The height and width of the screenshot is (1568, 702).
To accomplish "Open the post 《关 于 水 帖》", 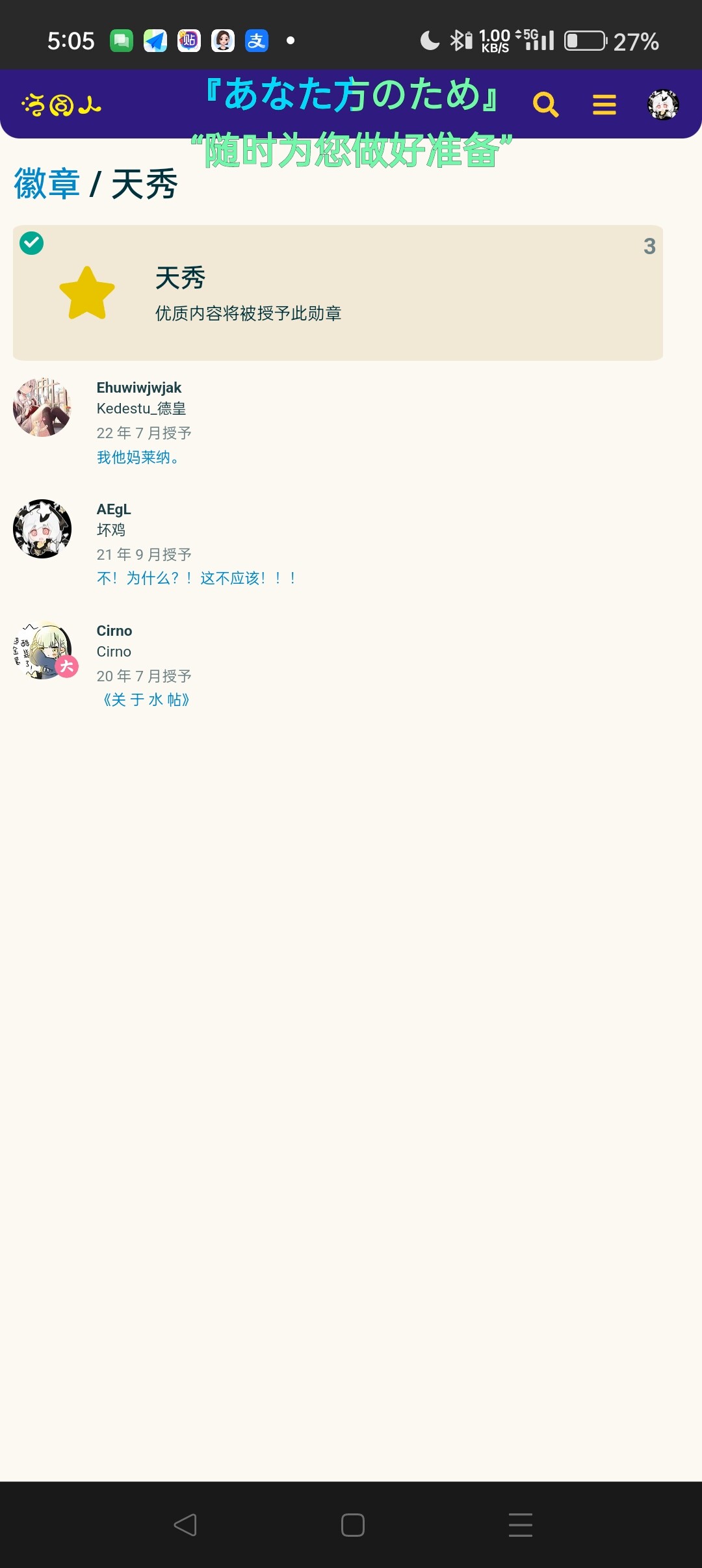I will tap(146, 699).
